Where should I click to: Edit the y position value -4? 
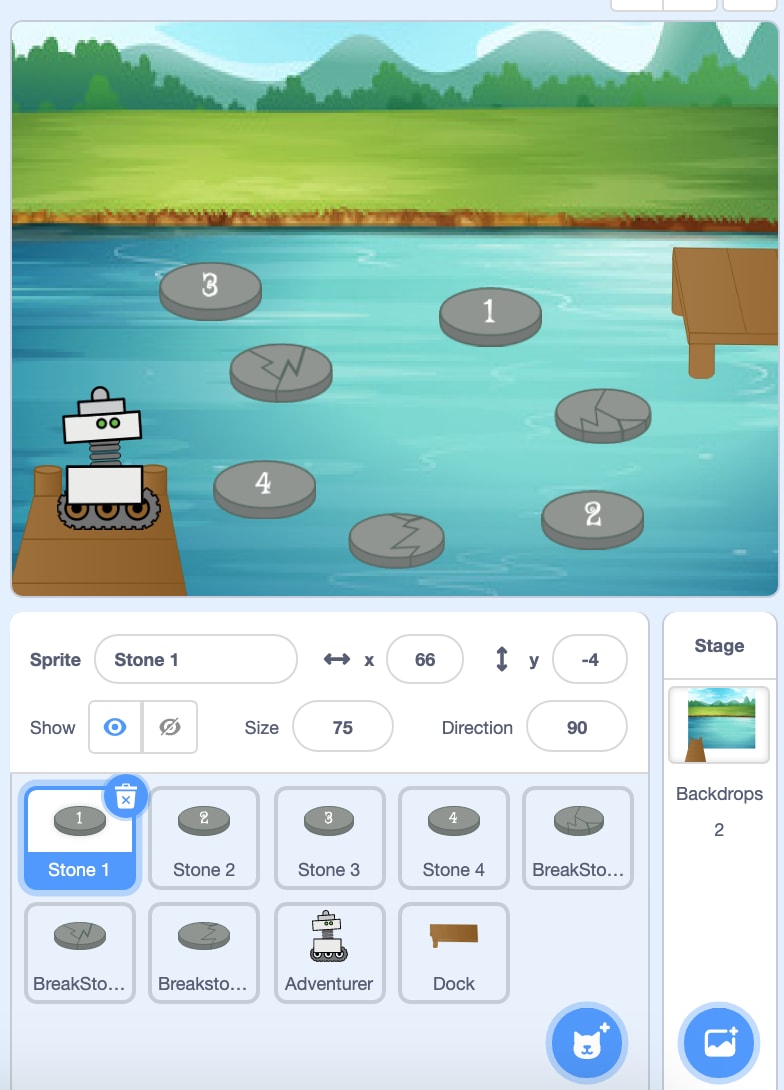click(589, 659)
